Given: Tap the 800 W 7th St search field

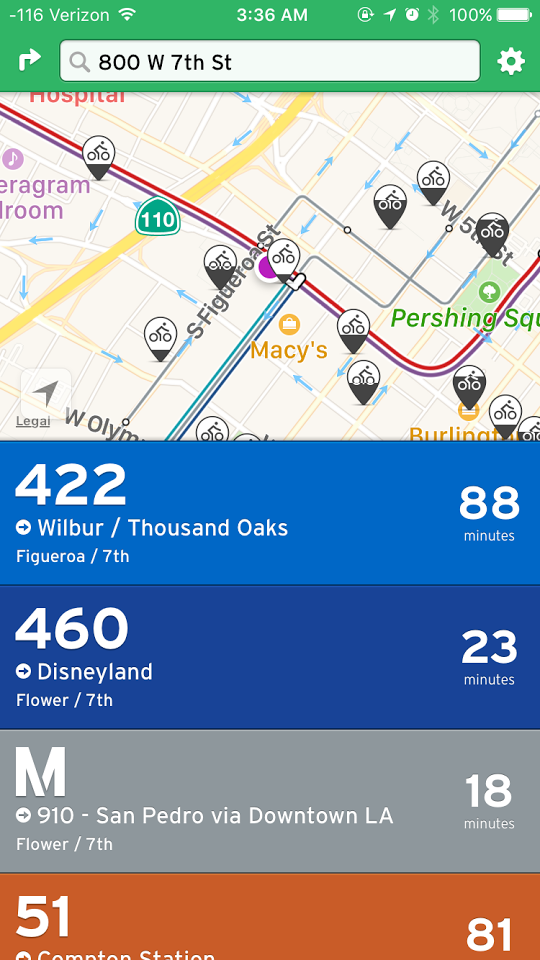Looking at the screenshot, I should pyautogui.click(x=270, y=61).
